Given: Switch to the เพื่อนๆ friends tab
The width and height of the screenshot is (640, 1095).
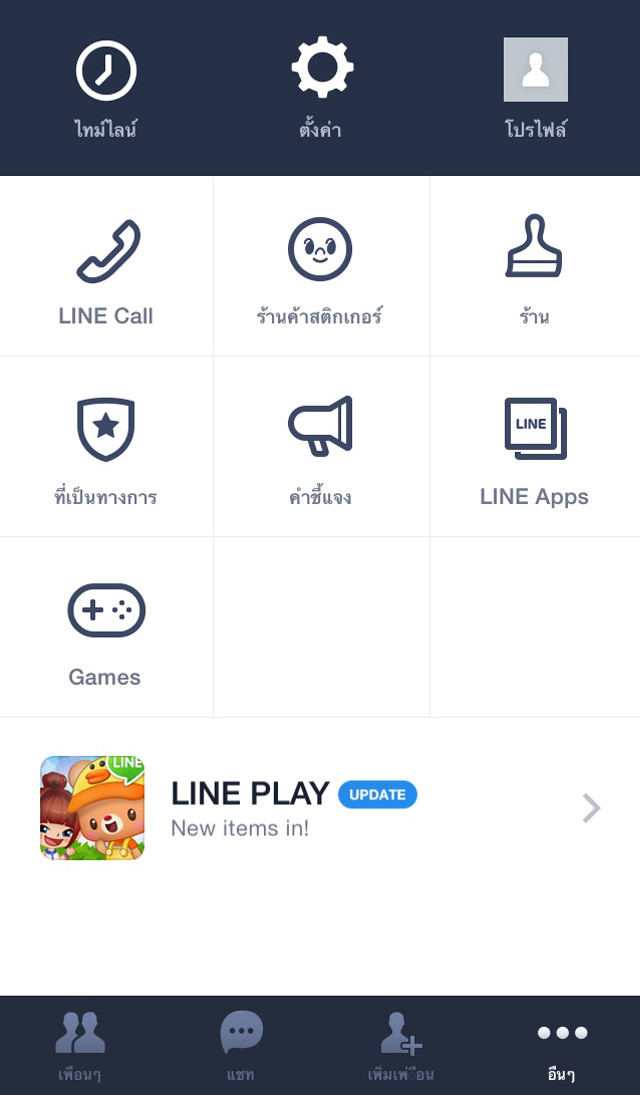Looking at the screenshot, I should click(80, 1045).
